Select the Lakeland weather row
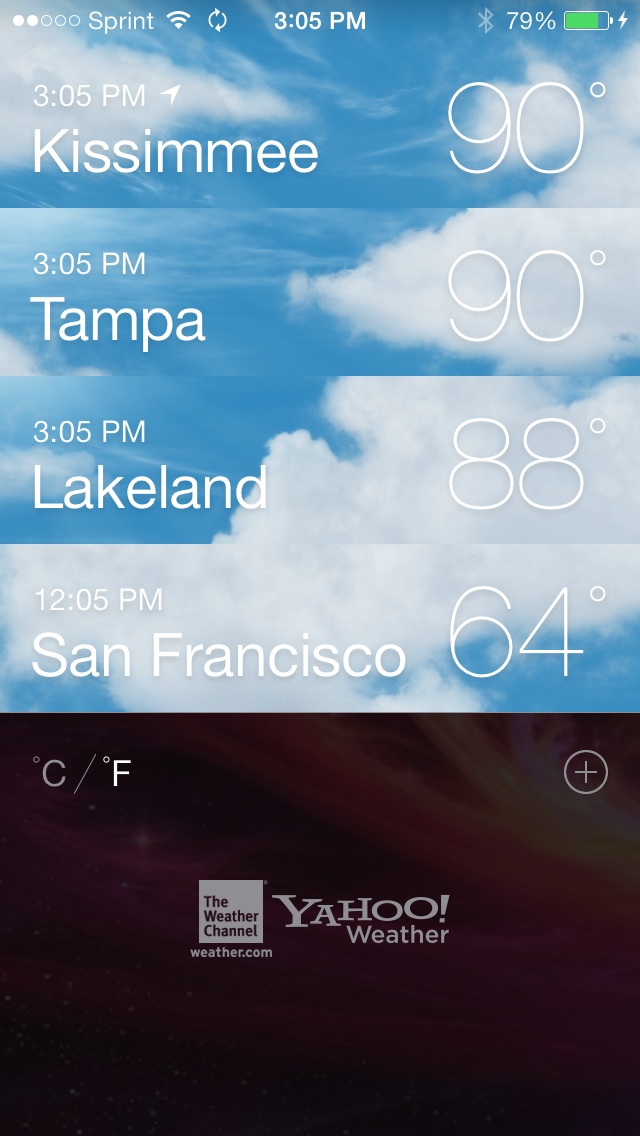 click(320, 461)
